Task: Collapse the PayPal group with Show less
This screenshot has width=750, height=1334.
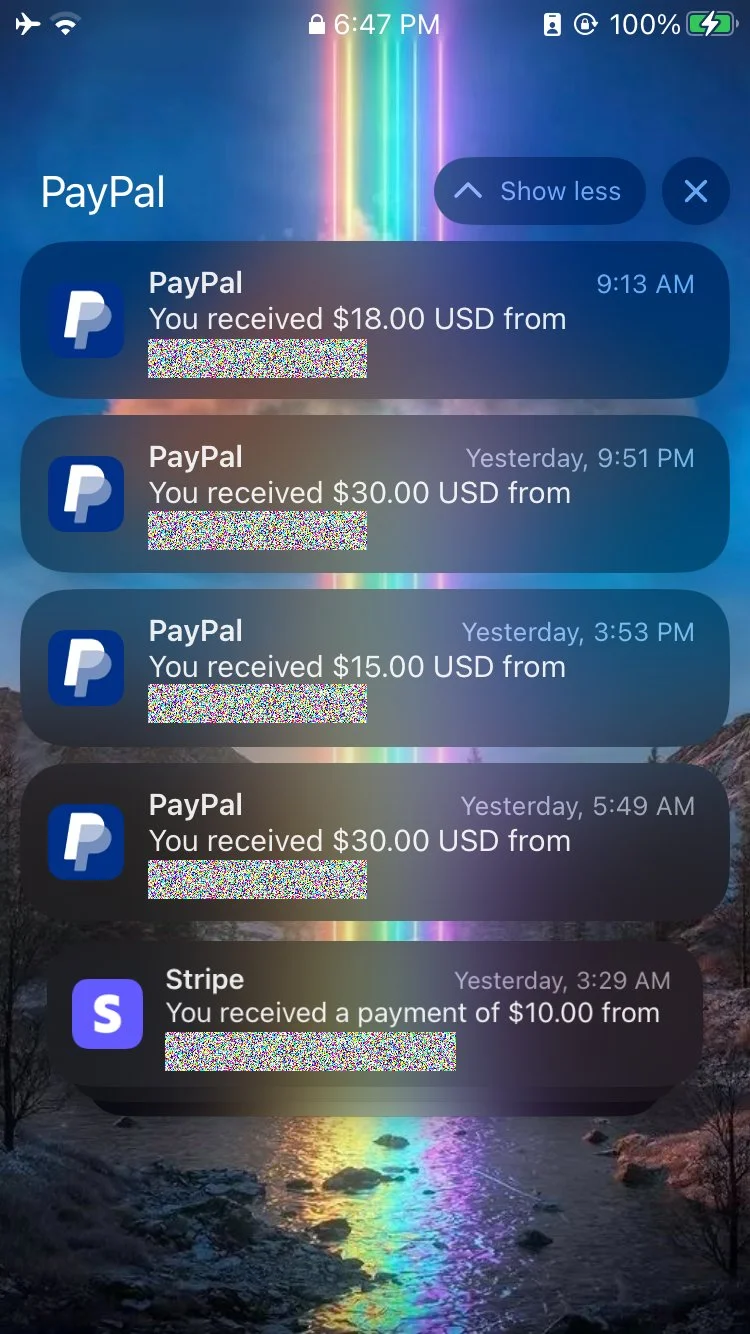Action: (x=540, y=191)
